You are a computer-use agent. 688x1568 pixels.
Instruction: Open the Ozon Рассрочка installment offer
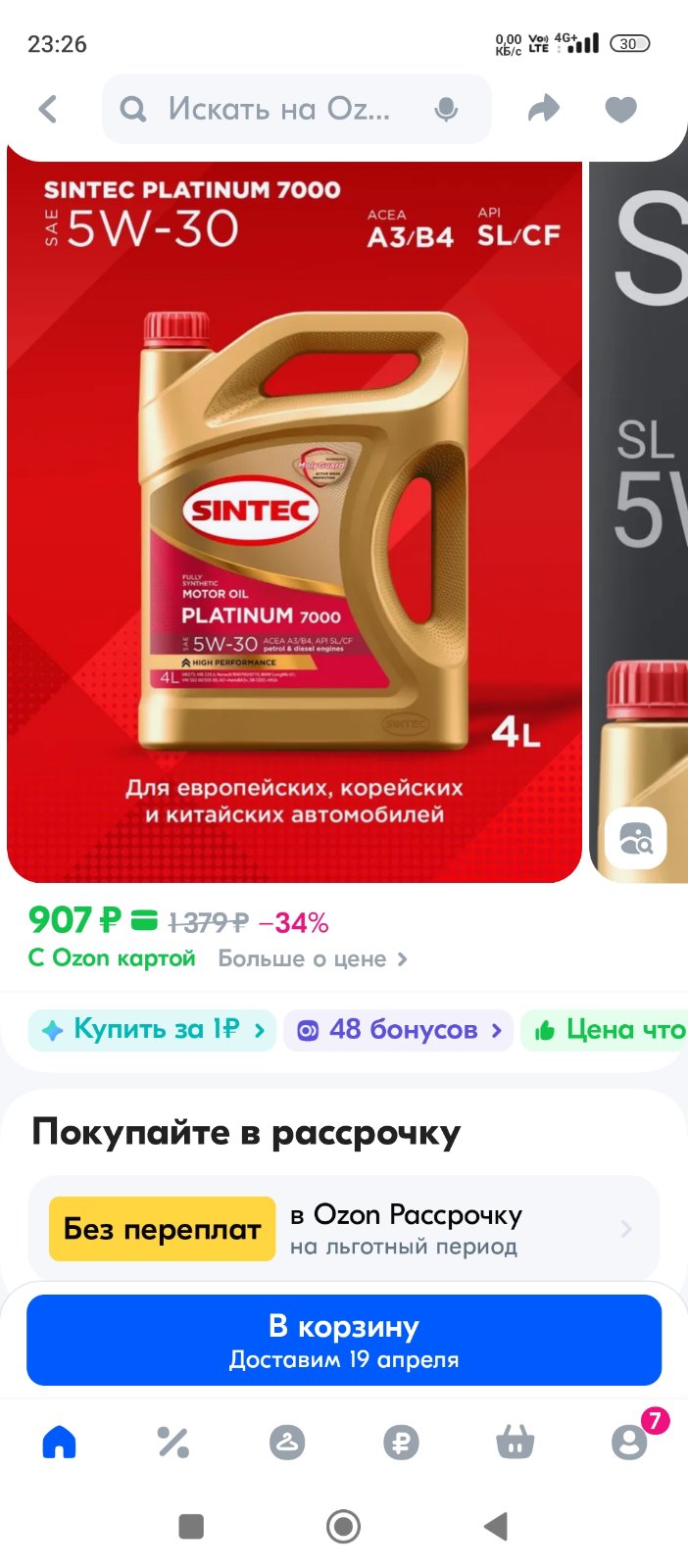pos(344,1229)
